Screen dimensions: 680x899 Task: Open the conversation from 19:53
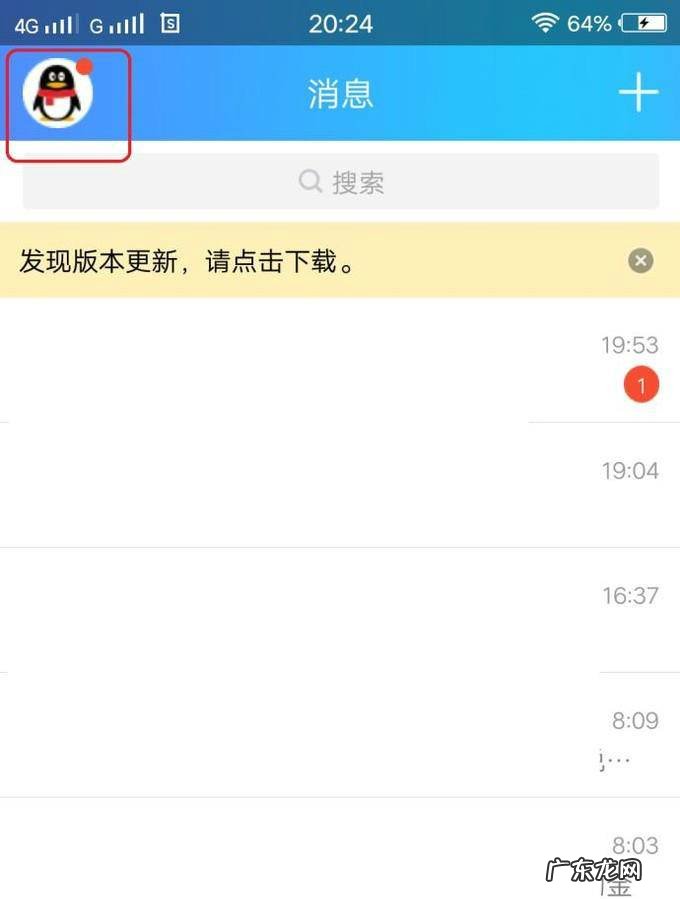pyautogui.click(x=340, y=360)
